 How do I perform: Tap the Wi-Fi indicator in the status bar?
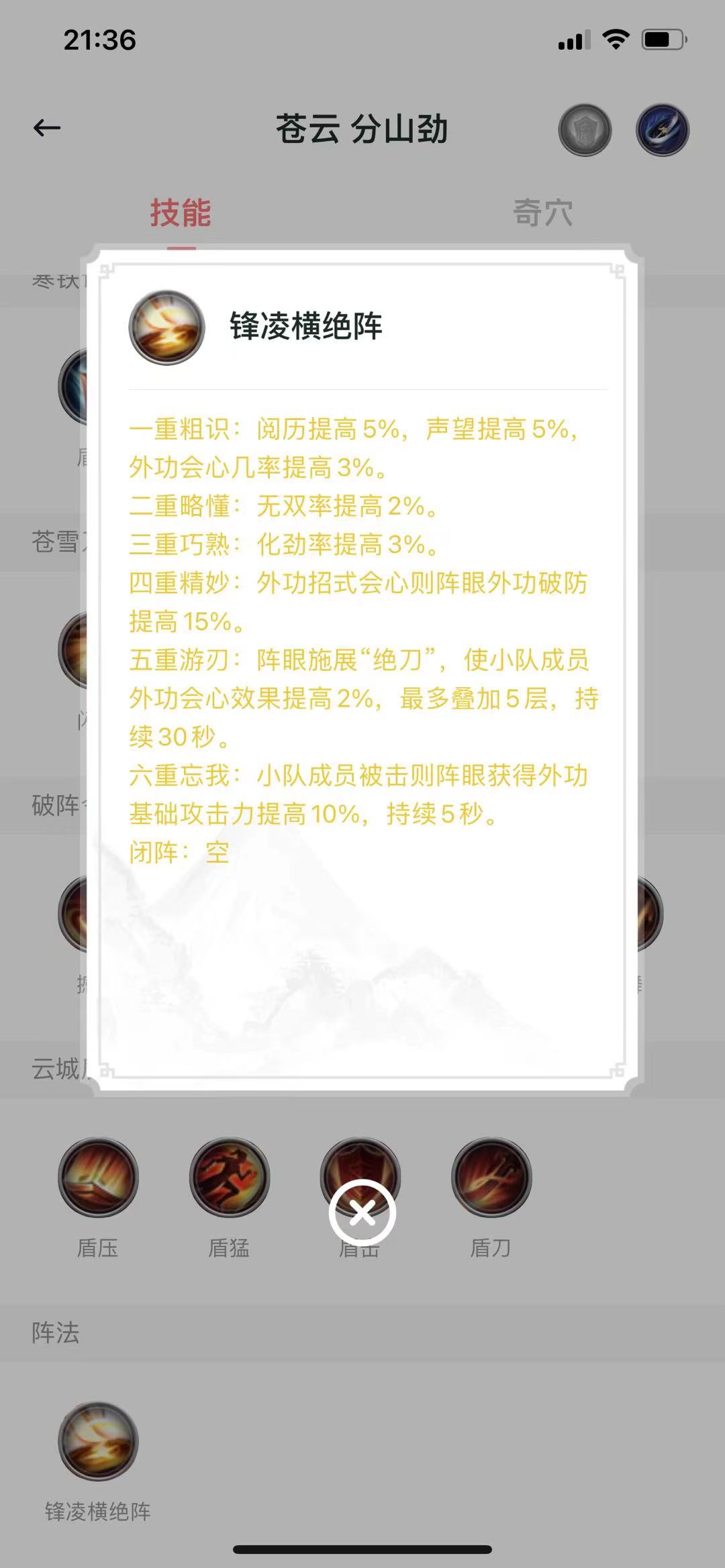click(x=615, y=39)
